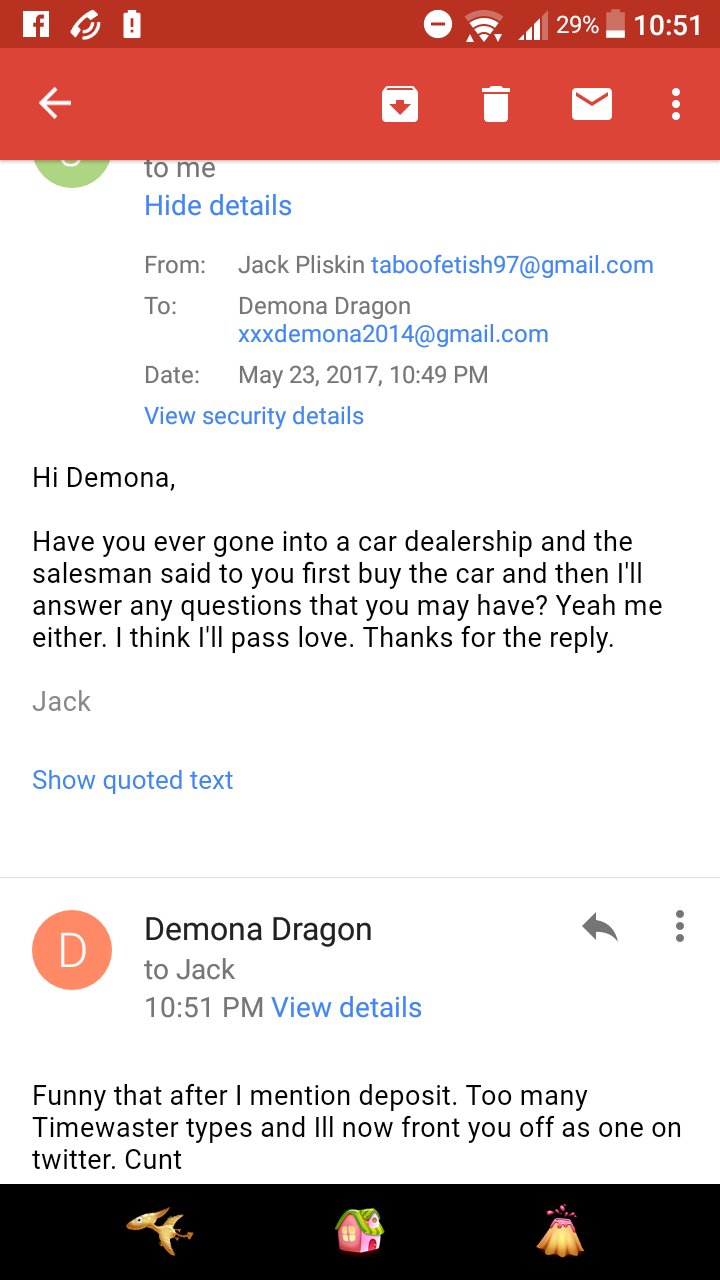This screenshot has width=720, height=1280.
Task: Tap the volcano recent apps button
Action: click(560, 1231)
